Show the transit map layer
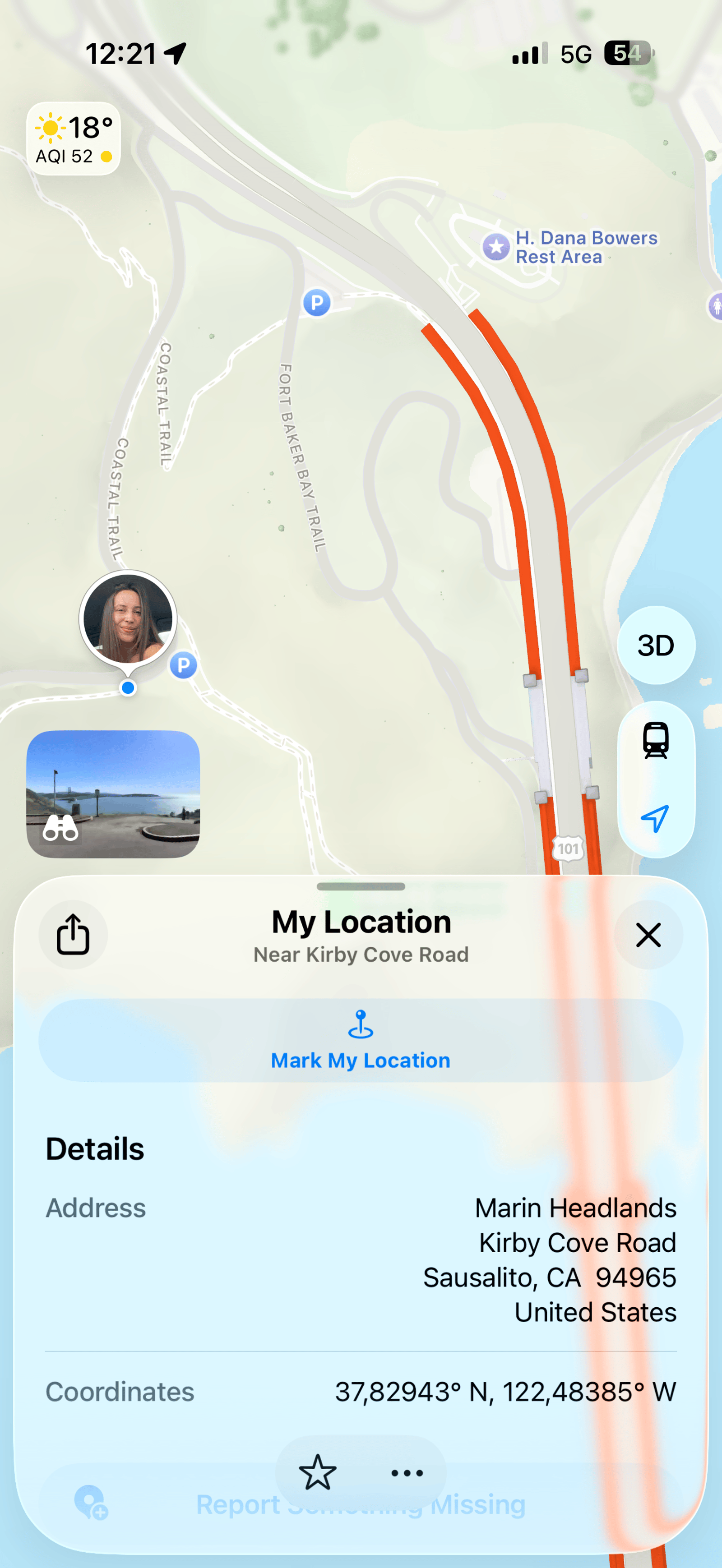722x1568 pixels. click(656, 740)
